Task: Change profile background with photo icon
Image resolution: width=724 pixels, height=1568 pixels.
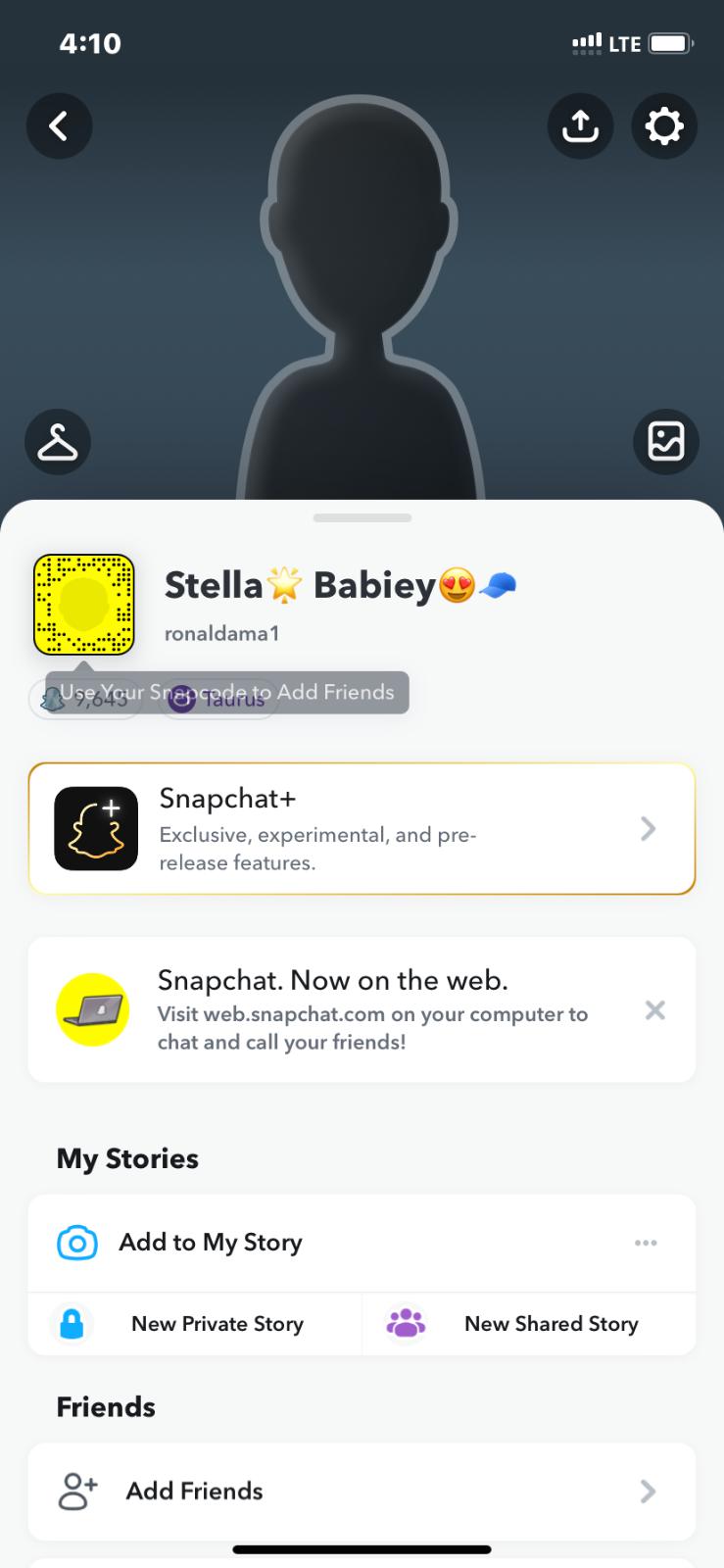Action: tap(666, 441)
